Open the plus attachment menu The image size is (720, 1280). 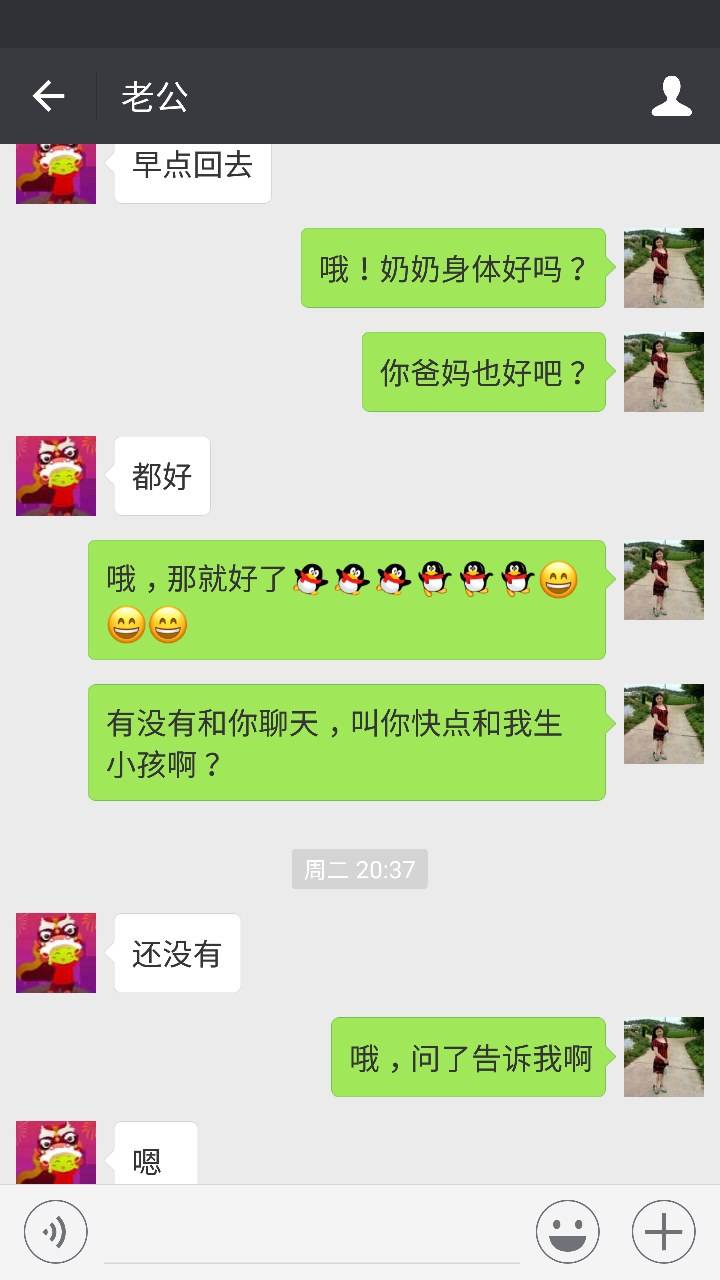pyautogui.click(x=663, y=1231)
